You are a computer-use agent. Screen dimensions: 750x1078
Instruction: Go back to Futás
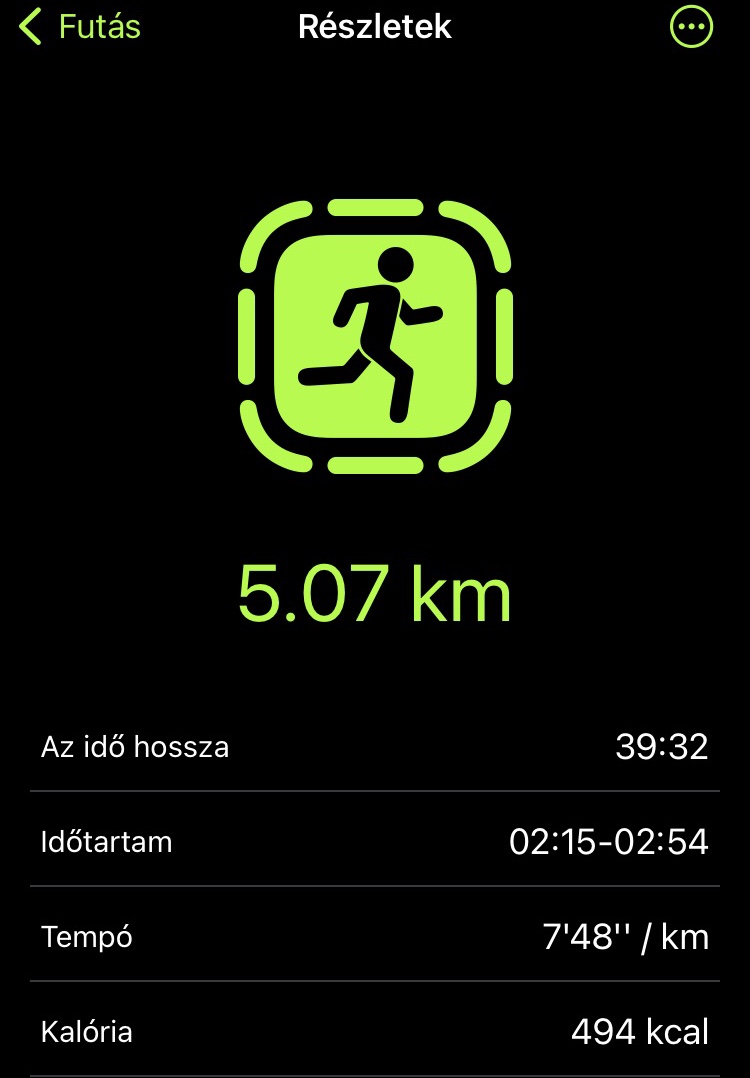(82, 27)
